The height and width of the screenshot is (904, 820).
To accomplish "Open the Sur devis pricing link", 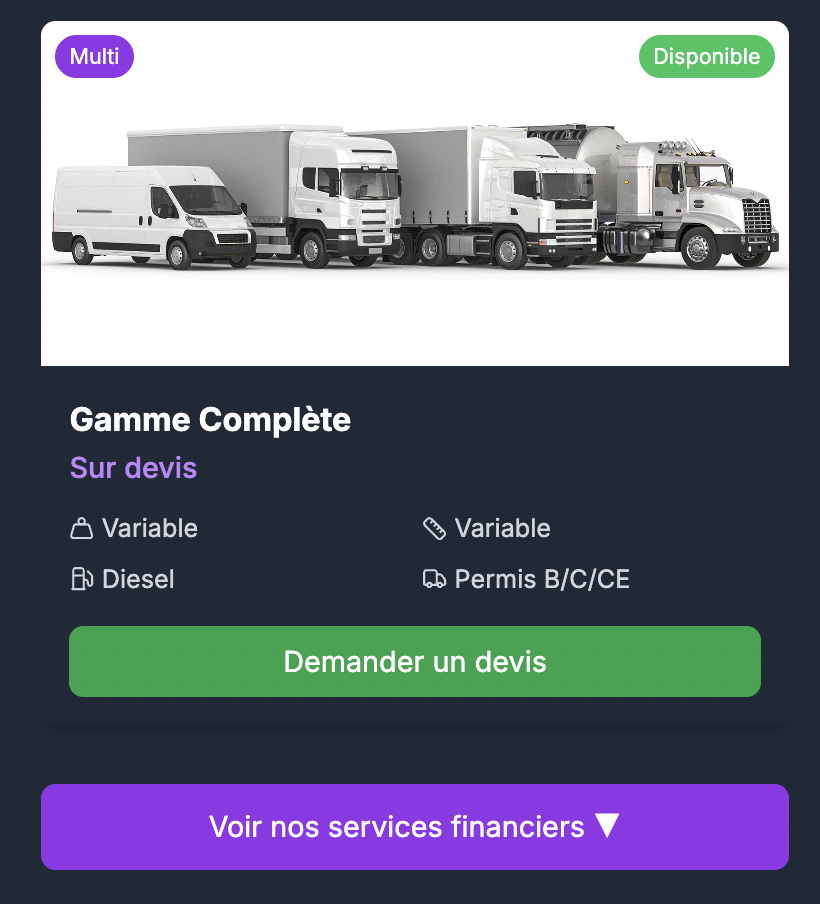I will 133,468.
